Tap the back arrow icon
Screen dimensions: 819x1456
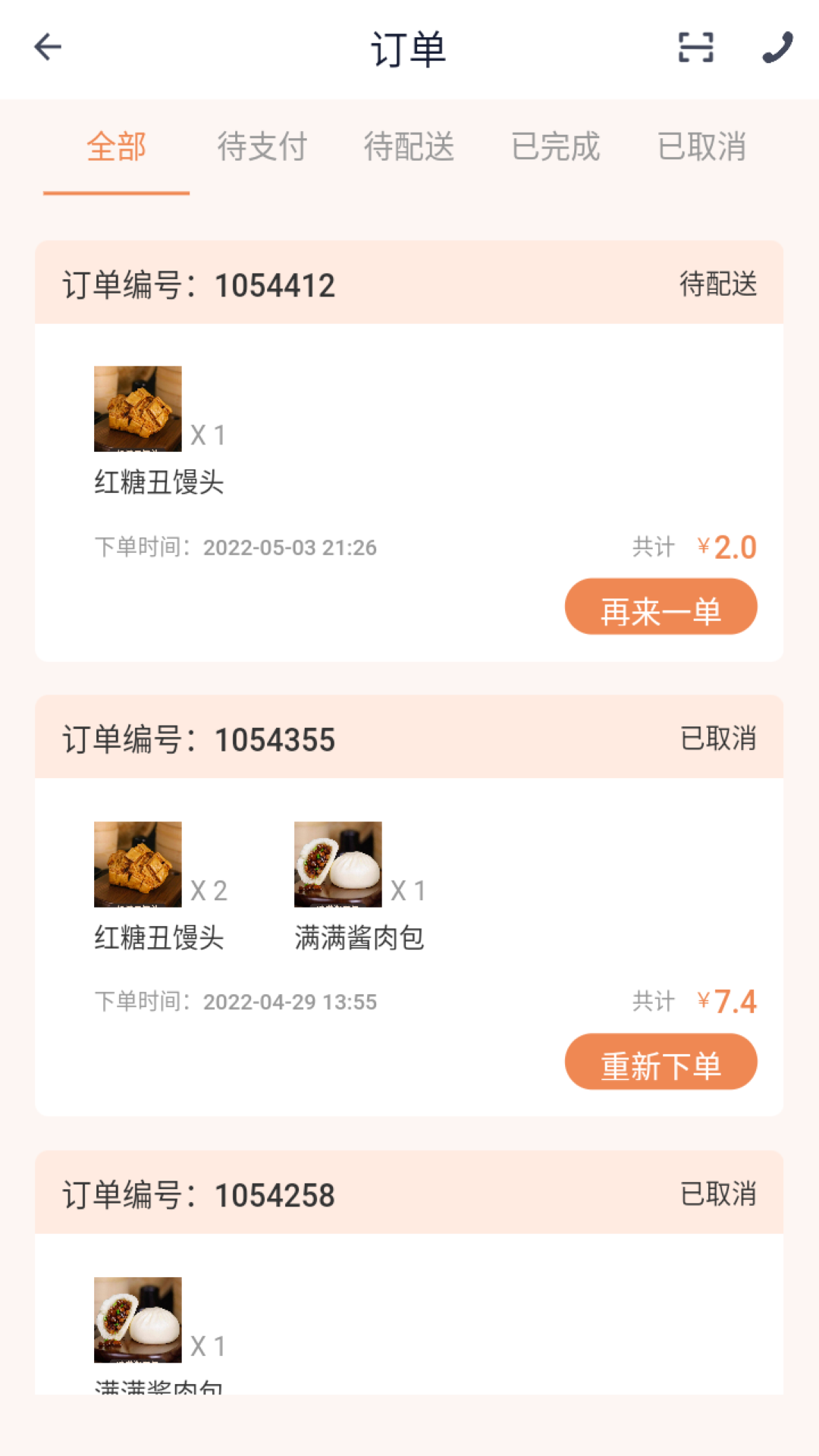tap(47, 48)
